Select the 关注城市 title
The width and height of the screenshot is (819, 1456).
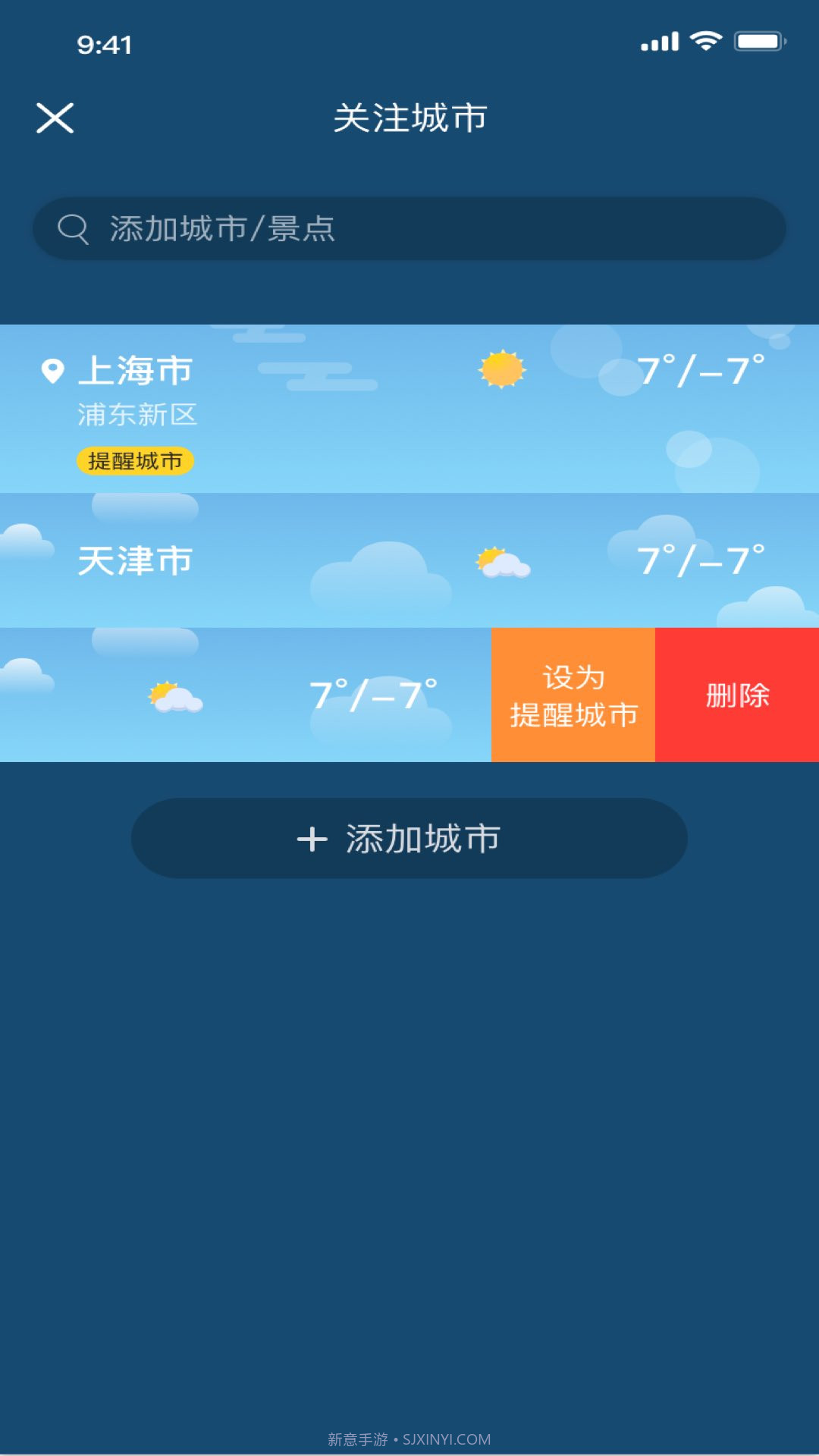pyautogui.click(x=409, y=119)
